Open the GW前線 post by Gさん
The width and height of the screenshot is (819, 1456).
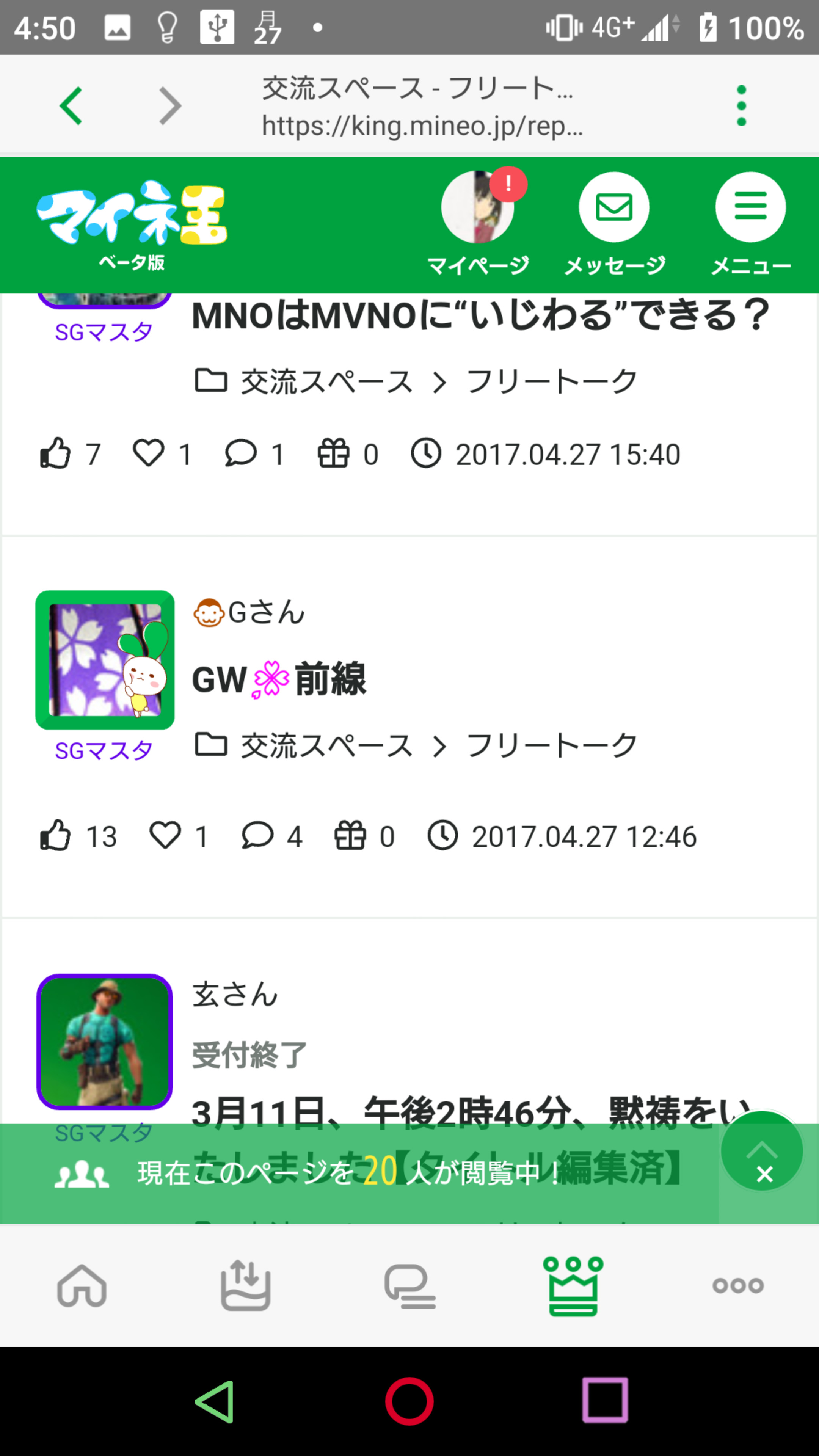tap(279, 679)
